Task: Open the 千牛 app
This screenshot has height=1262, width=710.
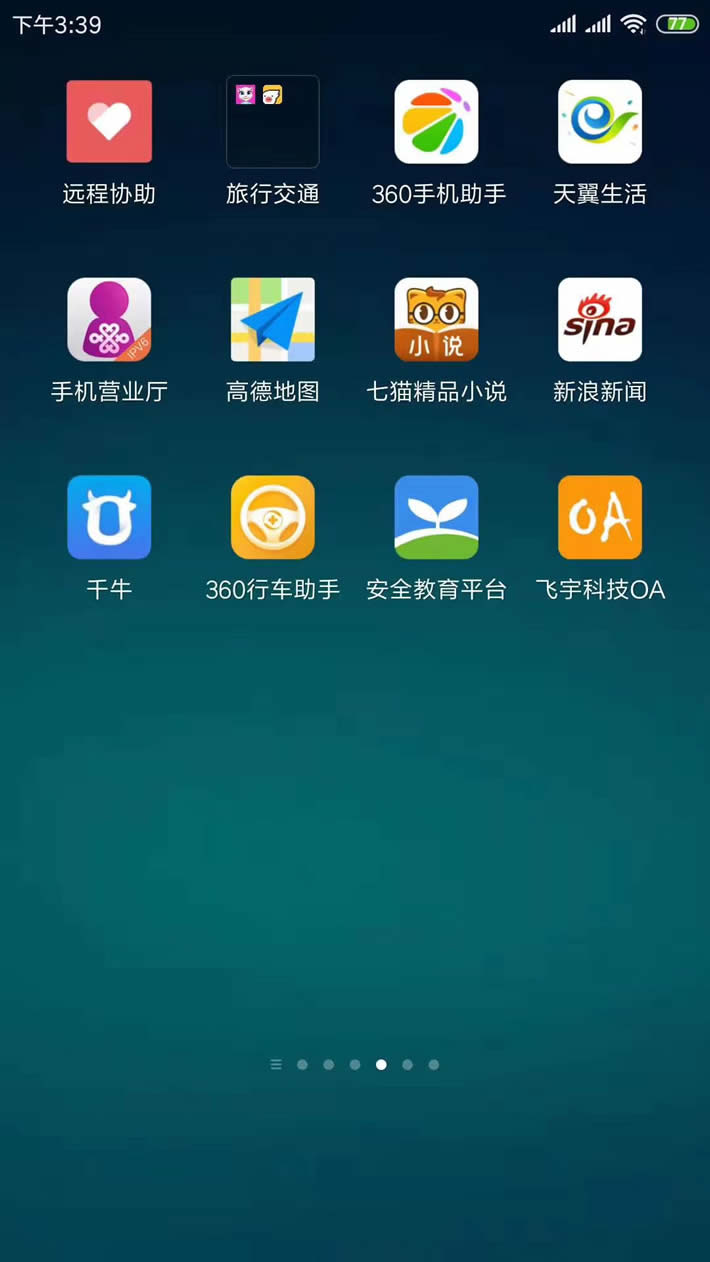Action: coord(109,517)
